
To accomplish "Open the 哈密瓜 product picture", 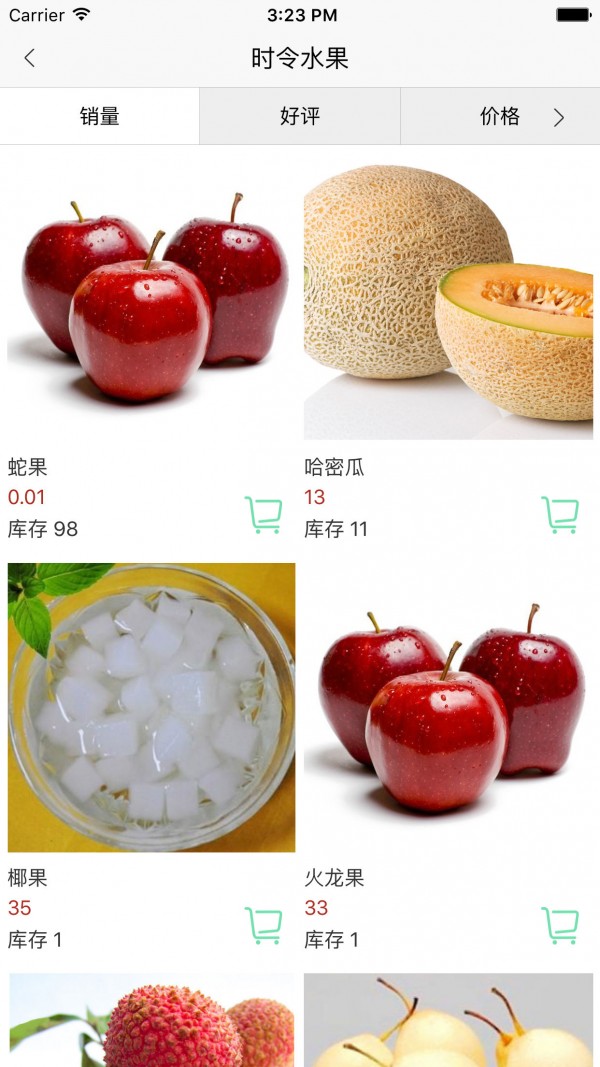I will coord(448,295).
